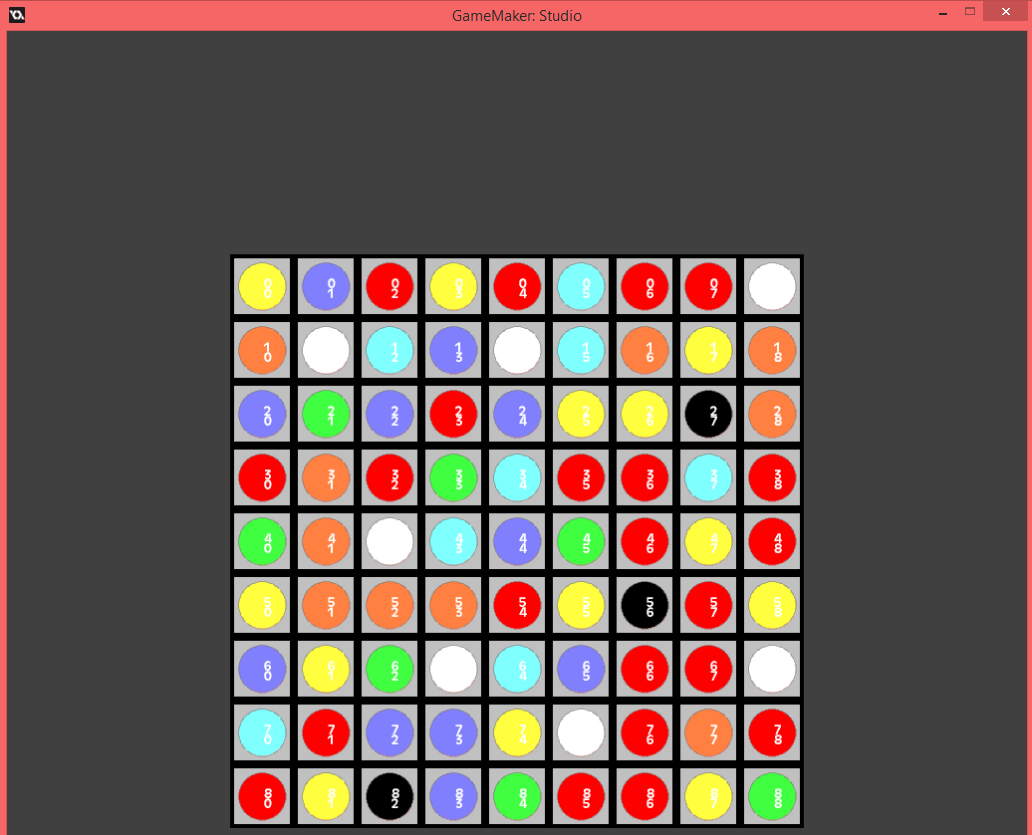This screenshot has width=1032, height=835.
Task: Tap the black ball labeled 2 7
Action: [708, 413]
